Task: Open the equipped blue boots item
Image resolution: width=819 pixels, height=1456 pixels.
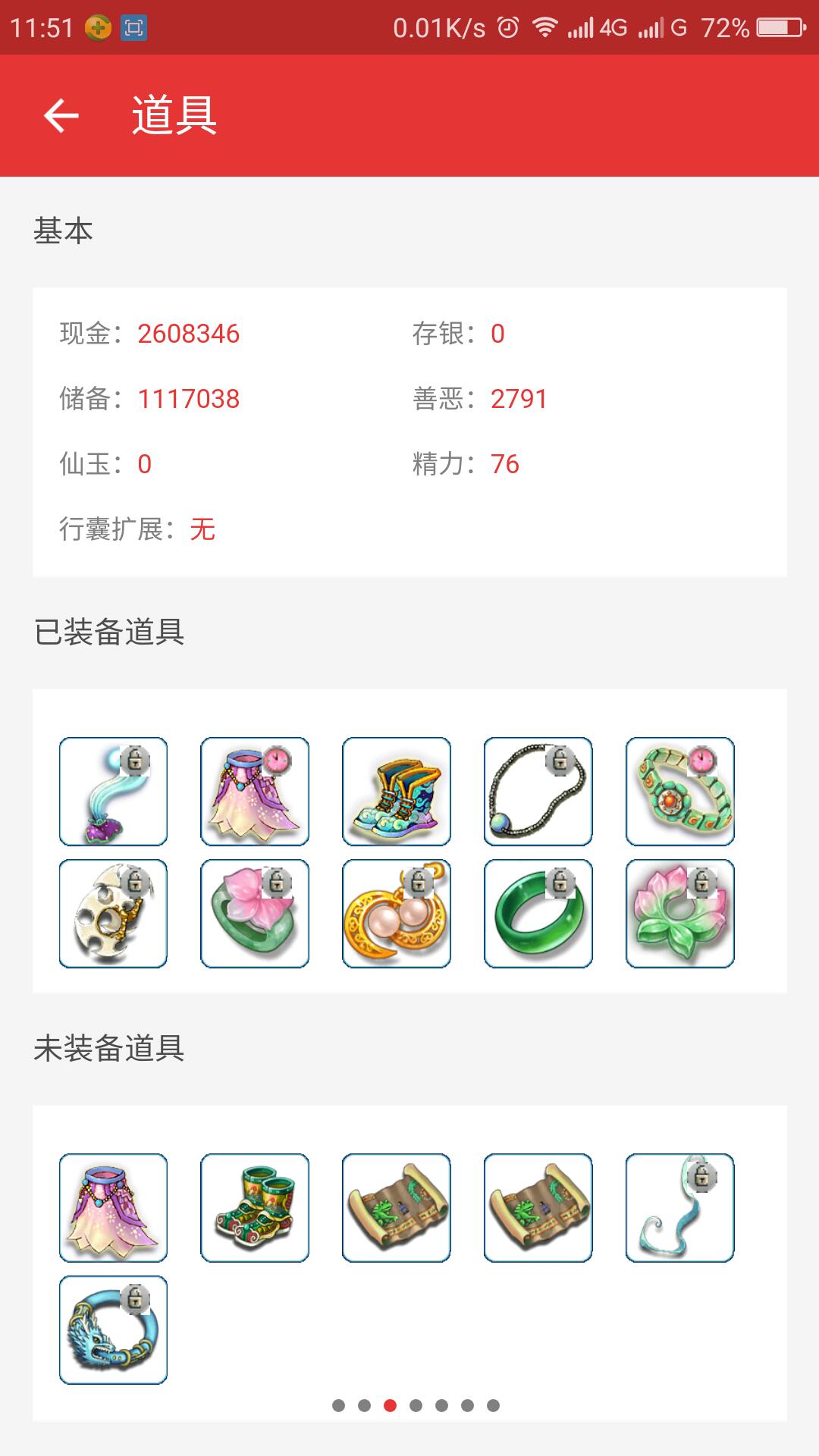Action: [x=396, y=792]
